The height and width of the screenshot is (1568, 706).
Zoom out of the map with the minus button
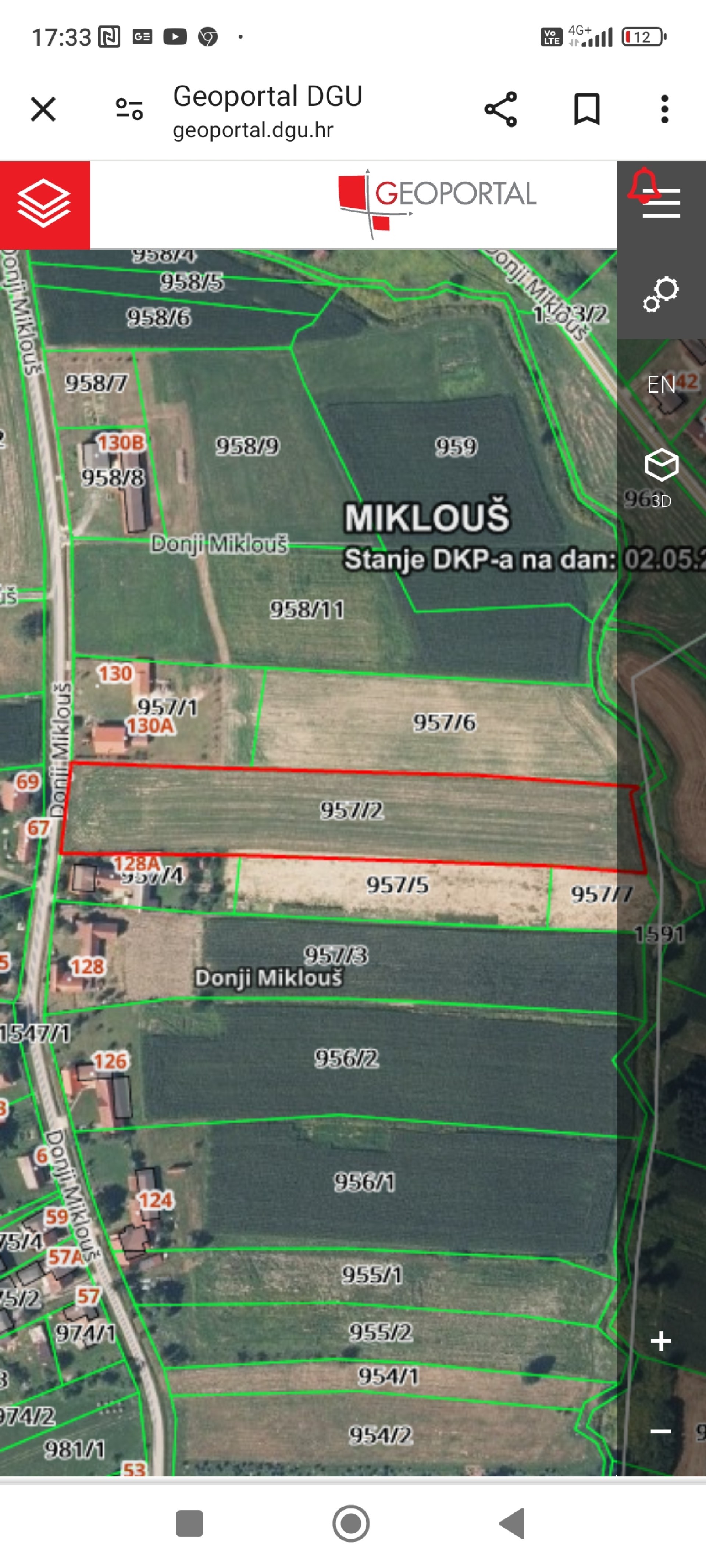coord(661,1432)
